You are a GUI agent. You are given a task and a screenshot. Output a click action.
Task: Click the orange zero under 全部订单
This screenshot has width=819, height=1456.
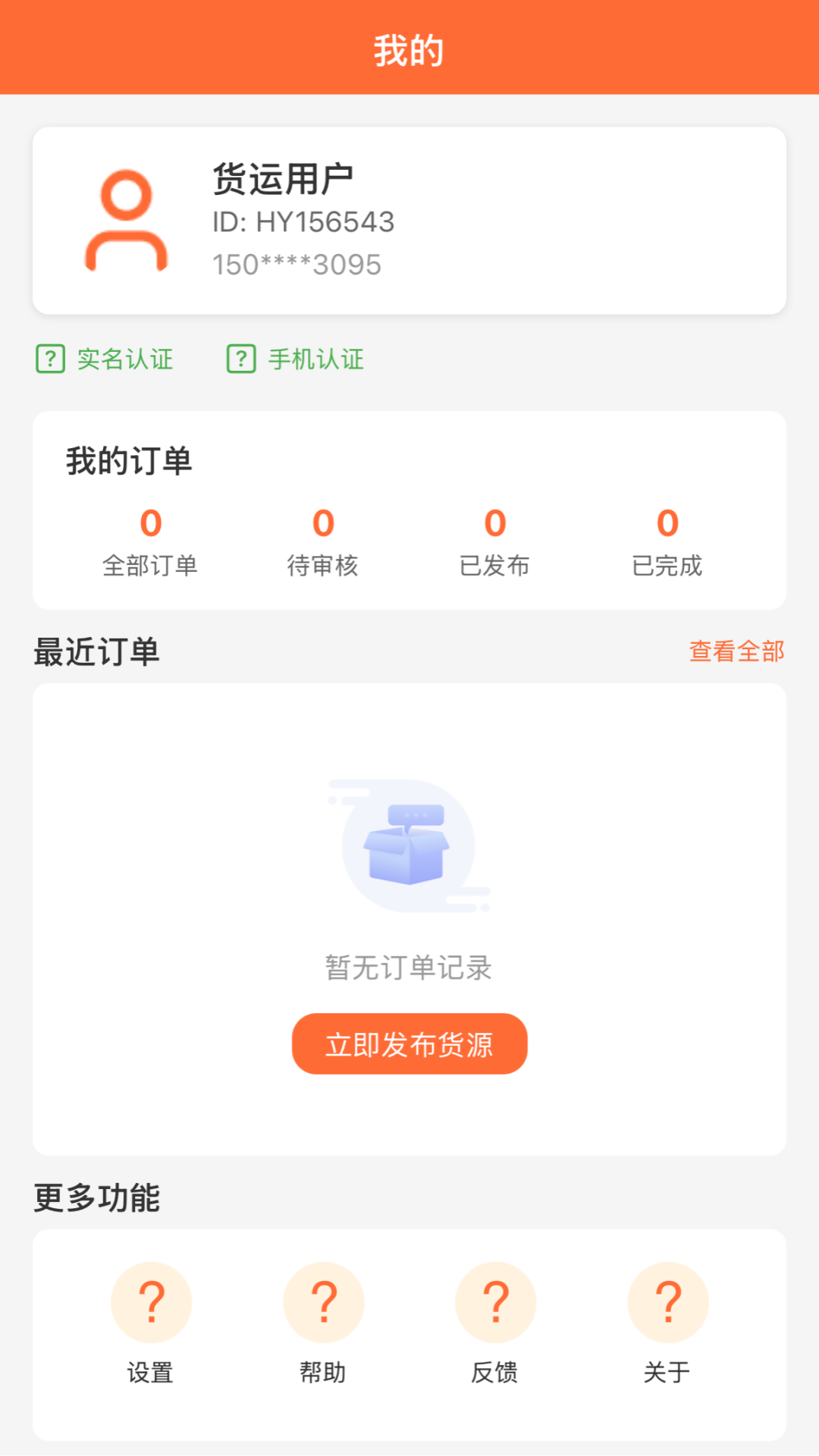[152, 522]
